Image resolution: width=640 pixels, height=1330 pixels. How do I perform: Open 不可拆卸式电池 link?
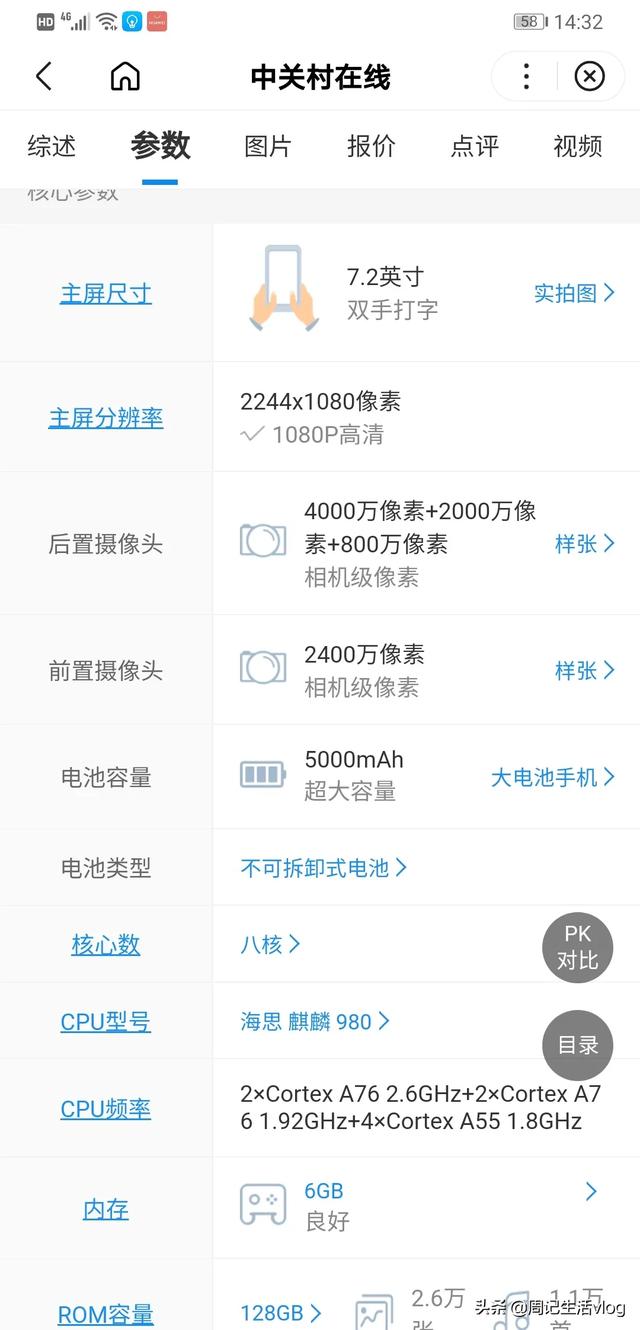click(x=323, y=867)
